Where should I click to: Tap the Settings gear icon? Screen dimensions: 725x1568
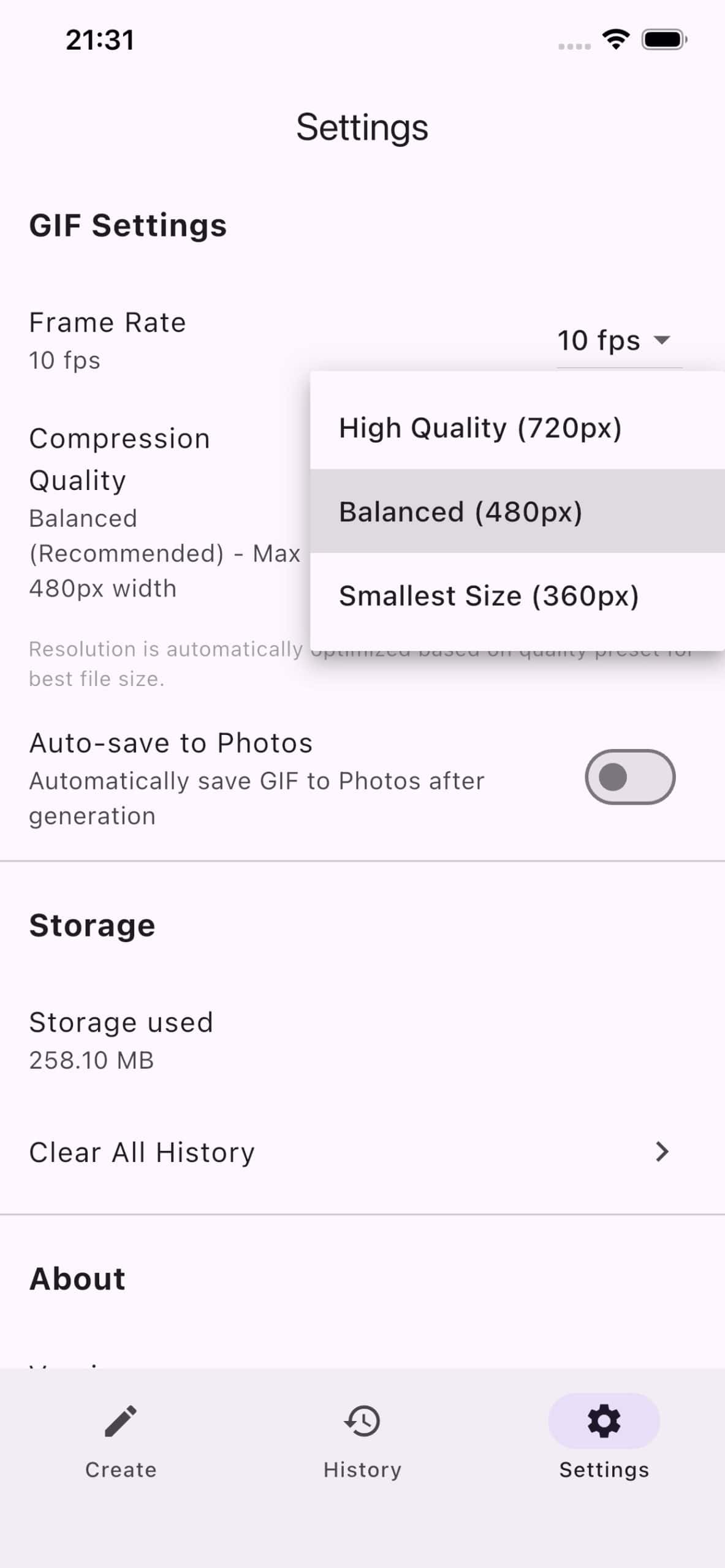click(x=604, y=1421)
